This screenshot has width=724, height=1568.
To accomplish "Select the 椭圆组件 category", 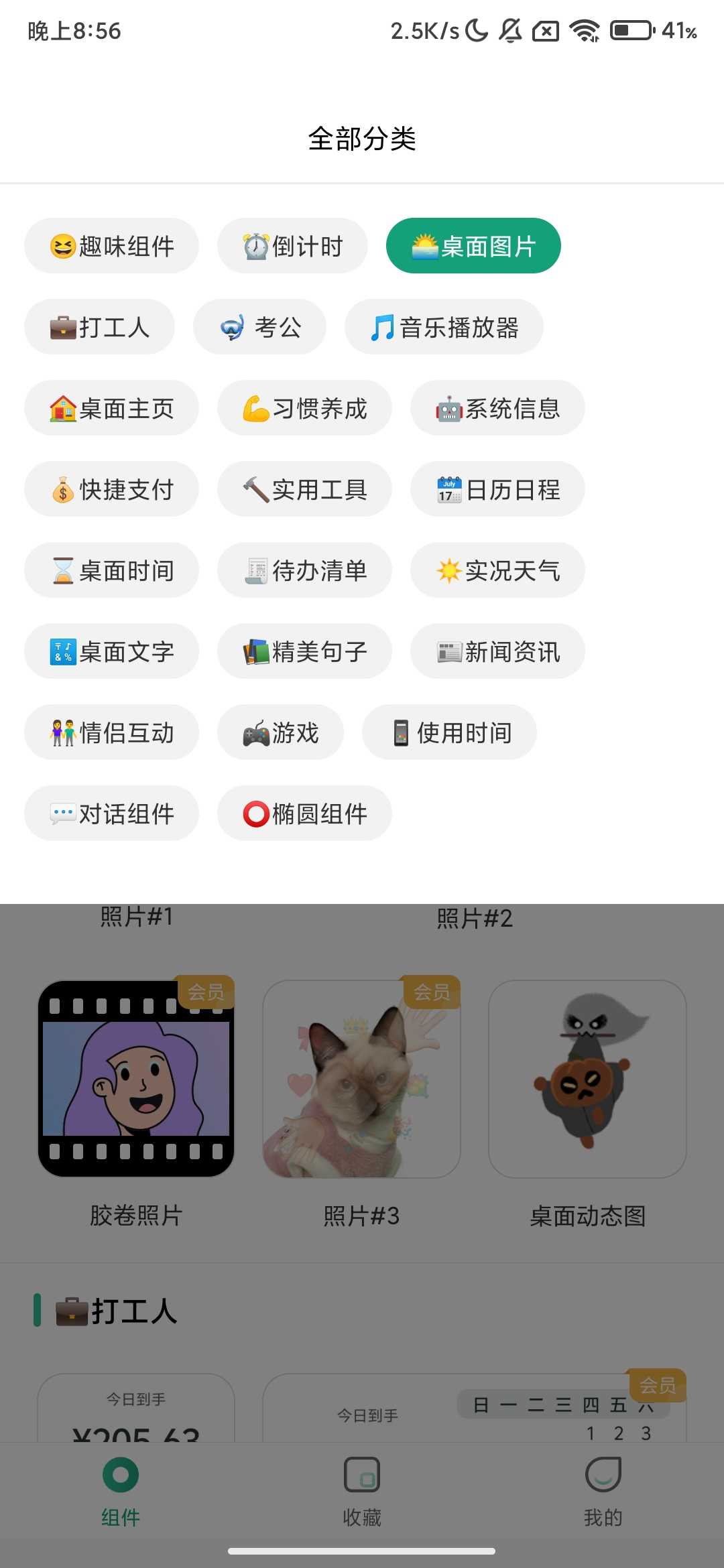I will tap(304, 813).
